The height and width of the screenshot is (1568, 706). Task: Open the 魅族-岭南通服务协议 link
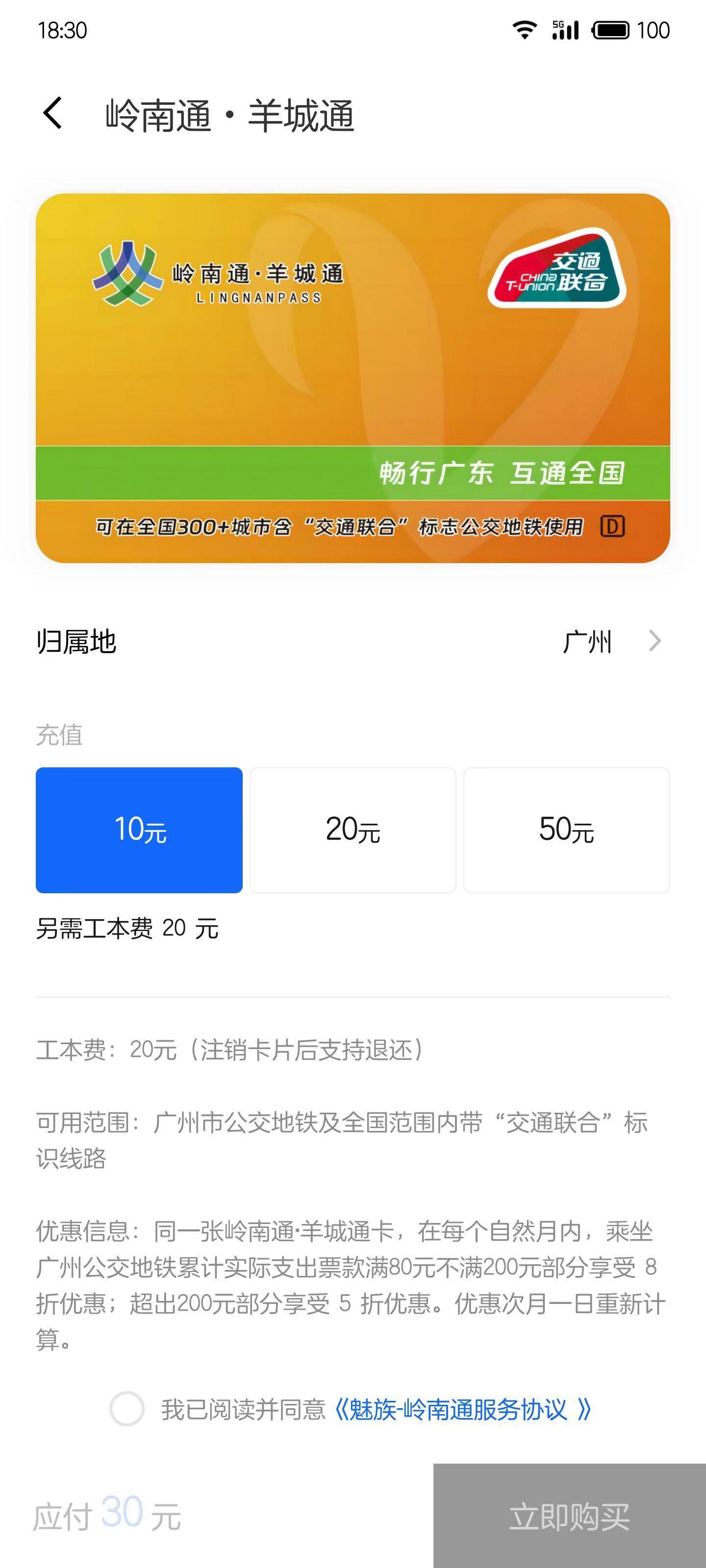click(462, 1409)
